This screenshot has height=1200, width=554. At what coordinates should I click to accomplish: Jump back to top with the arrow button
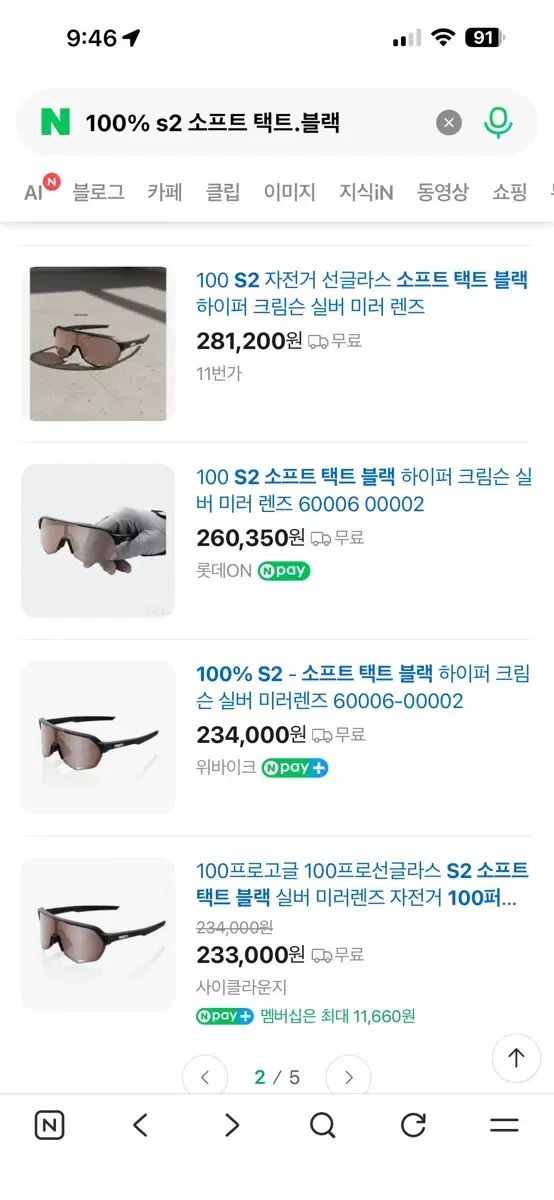pos(516,1058)
